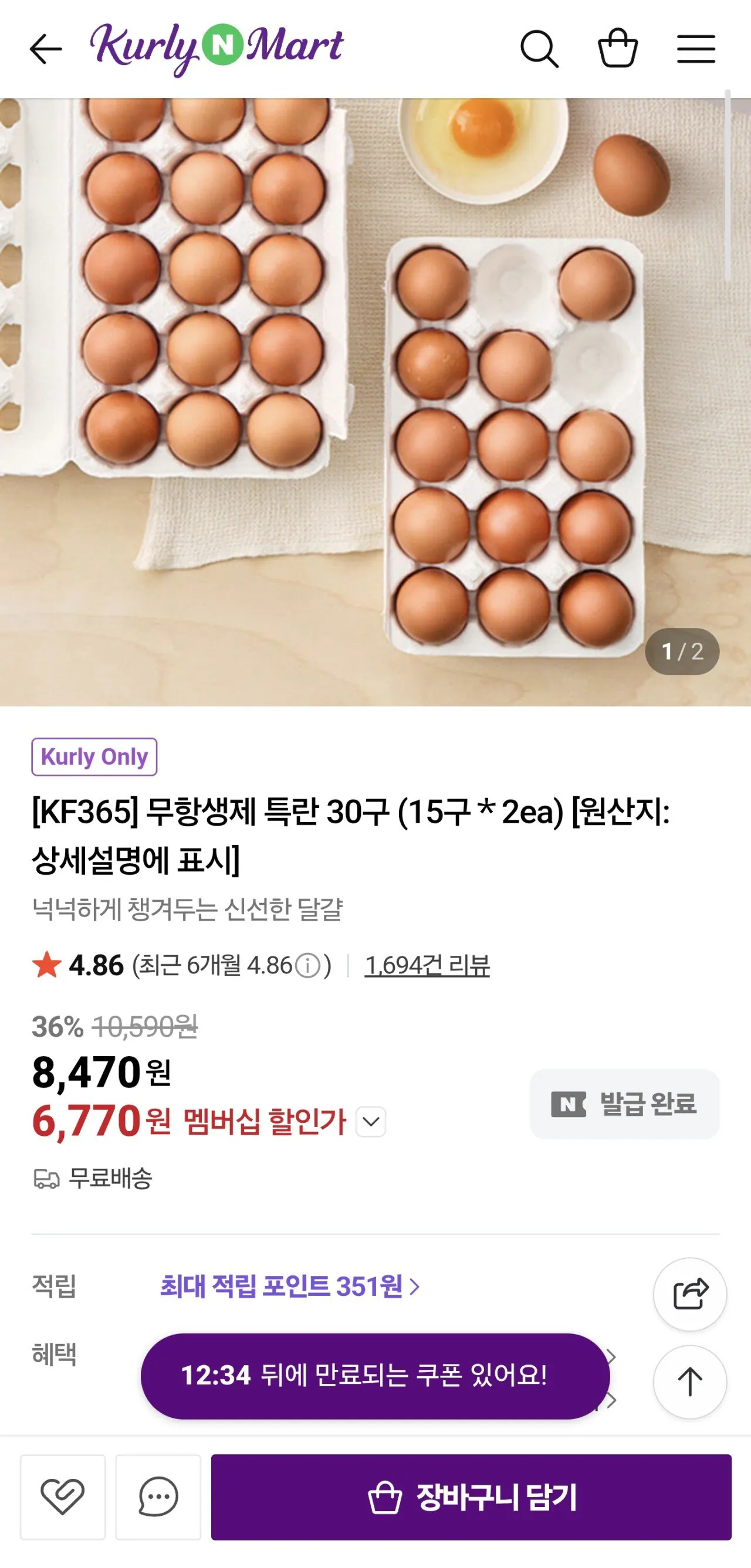Open the shopping cart

pyautogui.click(x=619, y=48)
